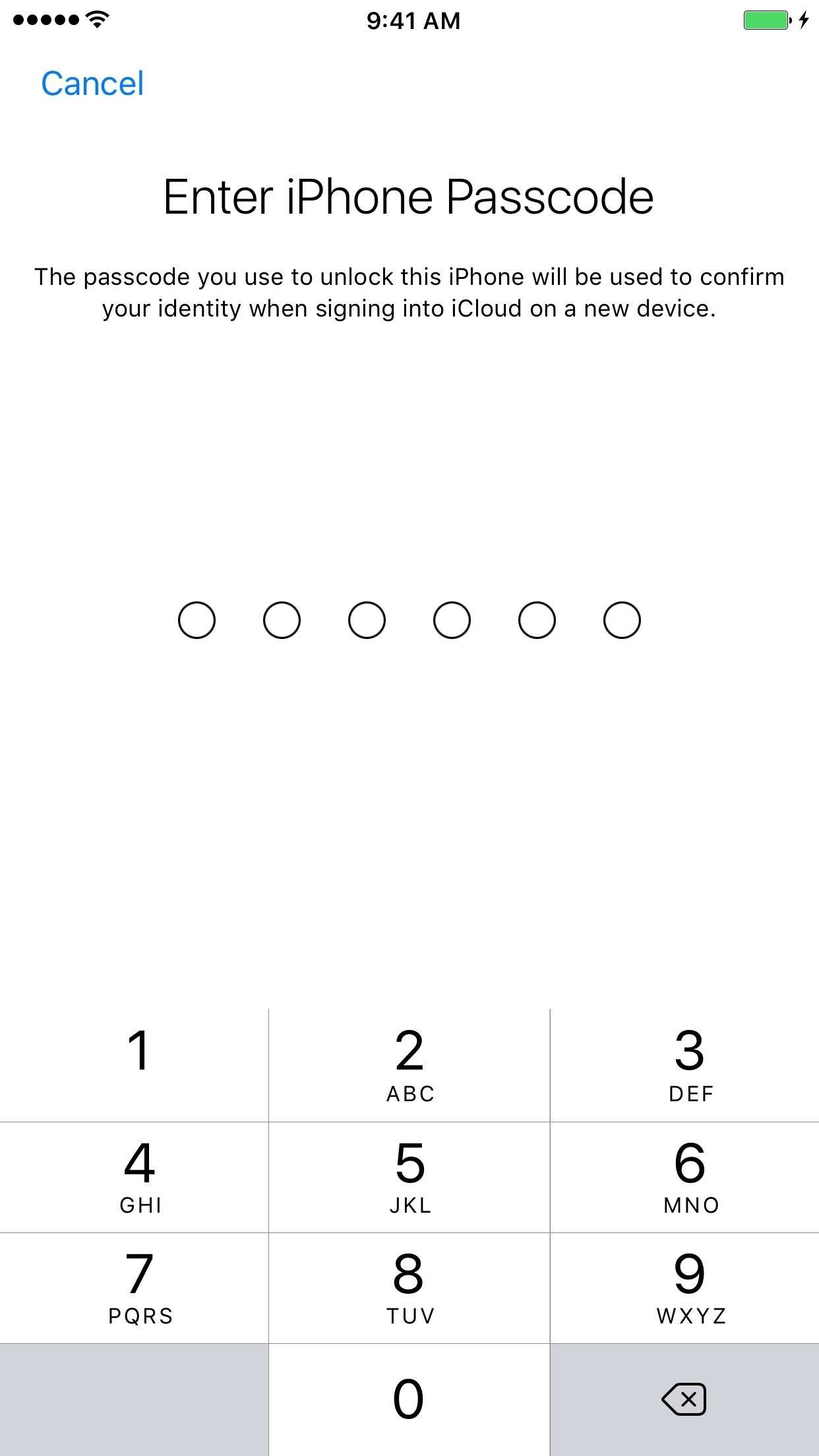Image resolution: width=819 pixels, height=1456 pixels.
Task: Tap Cancel to exit passcode entry
Action: pyautogui.click(x=92, y=84)
